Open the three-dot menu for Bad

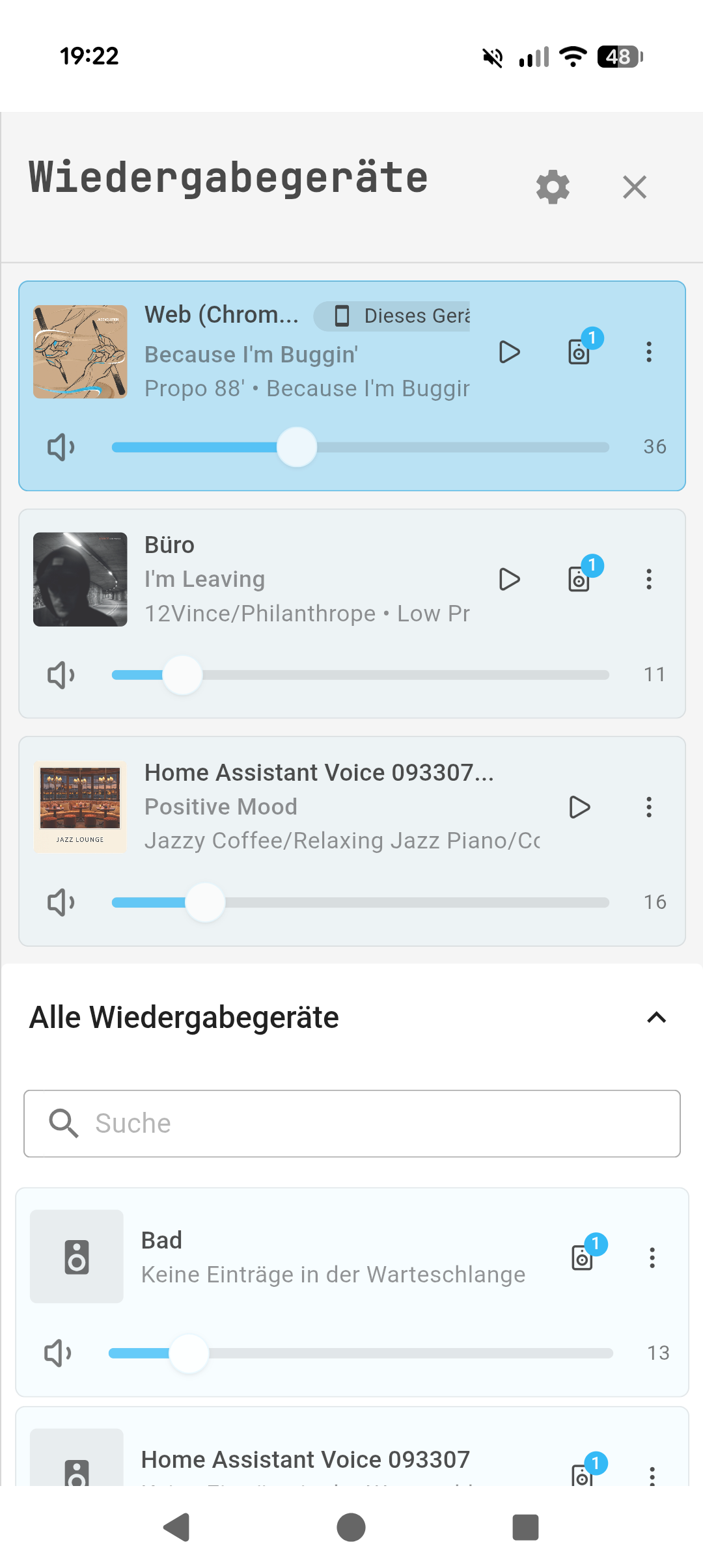pos(652,1258)
